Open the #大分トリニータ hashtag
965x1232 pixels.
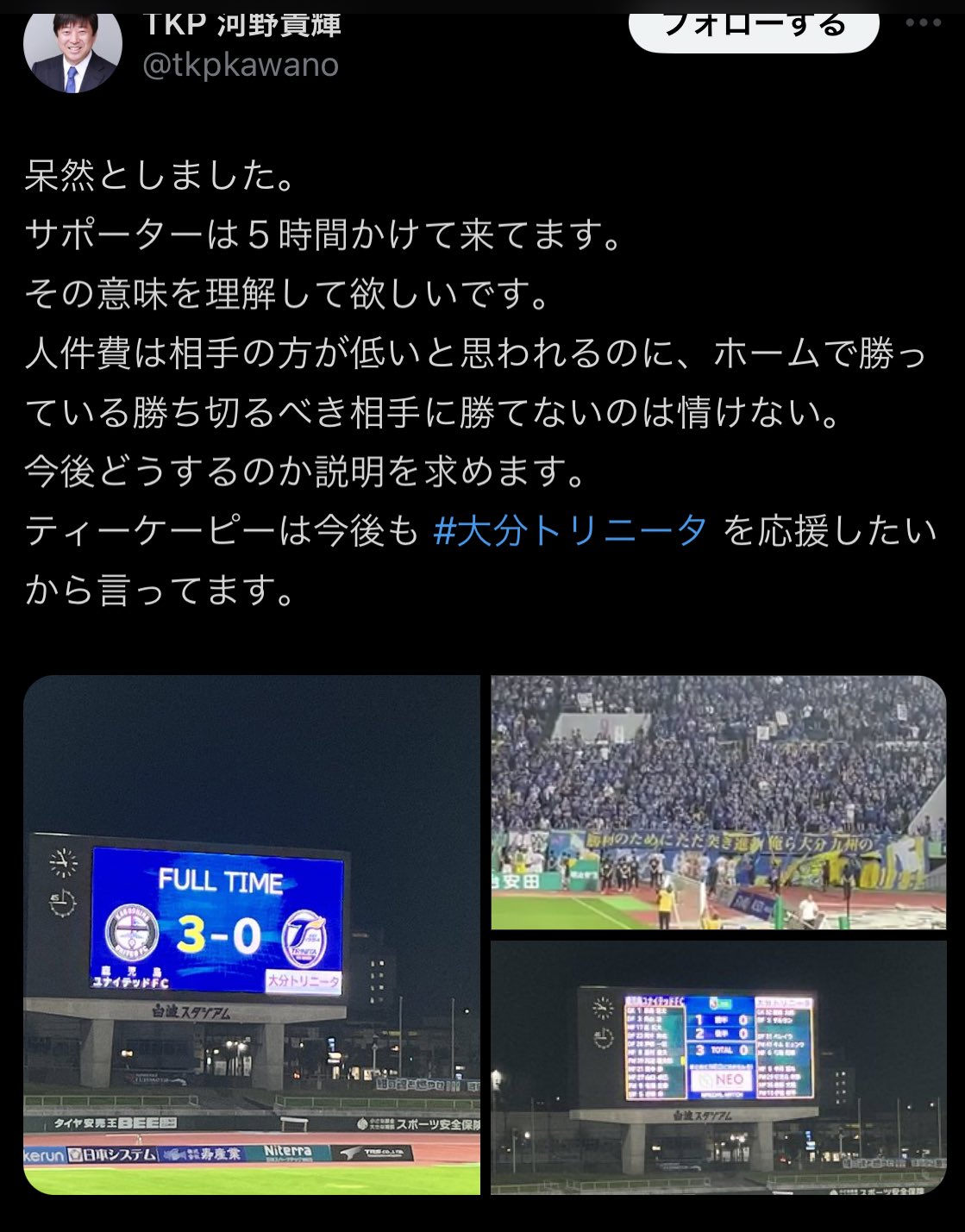(x=569, y=531)
